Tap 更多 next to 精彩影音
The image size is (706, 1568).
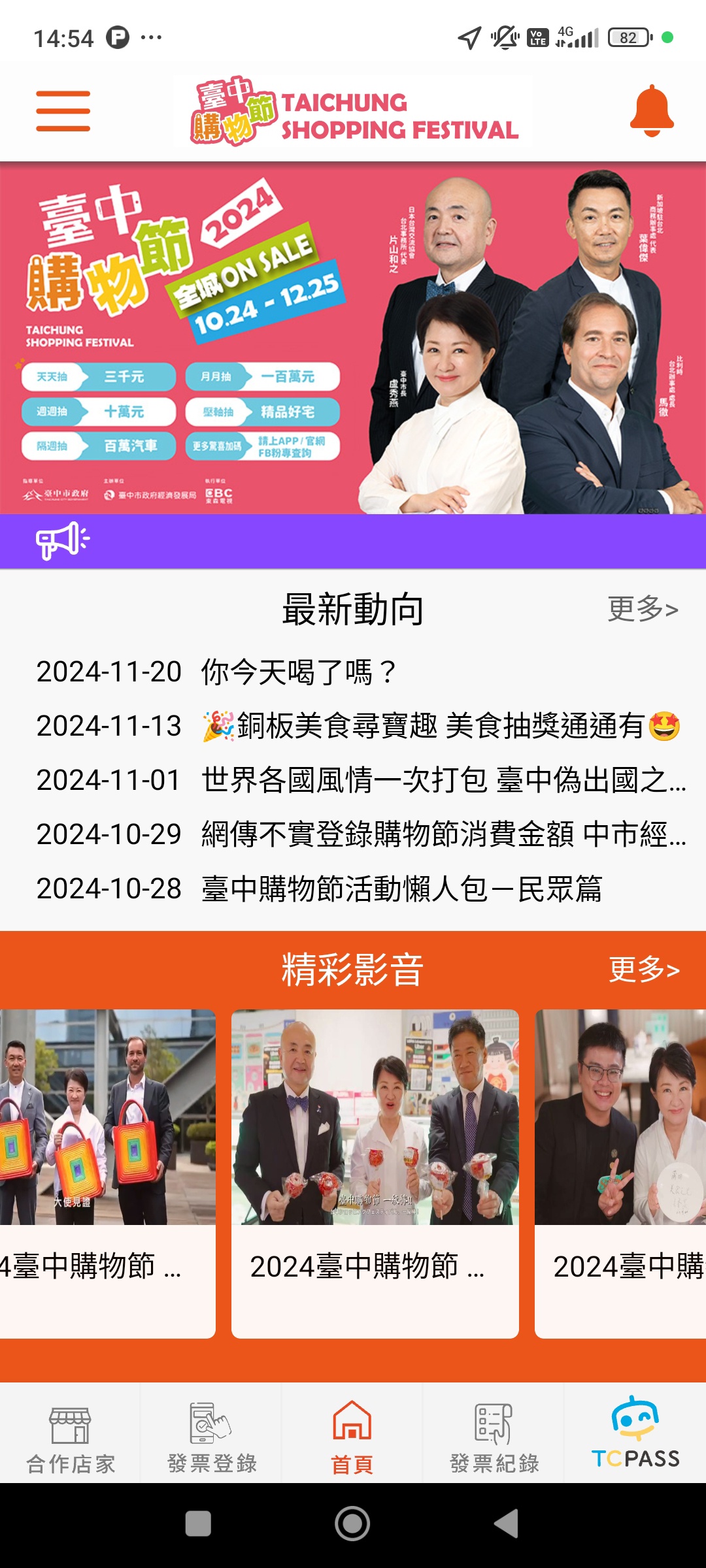click(x=644, y=969)
